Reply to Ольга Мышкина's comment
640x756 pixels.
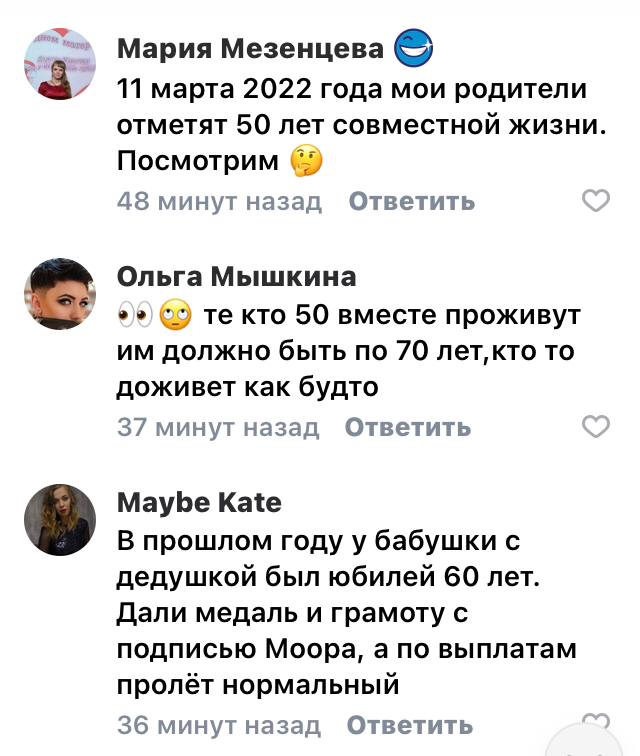[407, 428]
